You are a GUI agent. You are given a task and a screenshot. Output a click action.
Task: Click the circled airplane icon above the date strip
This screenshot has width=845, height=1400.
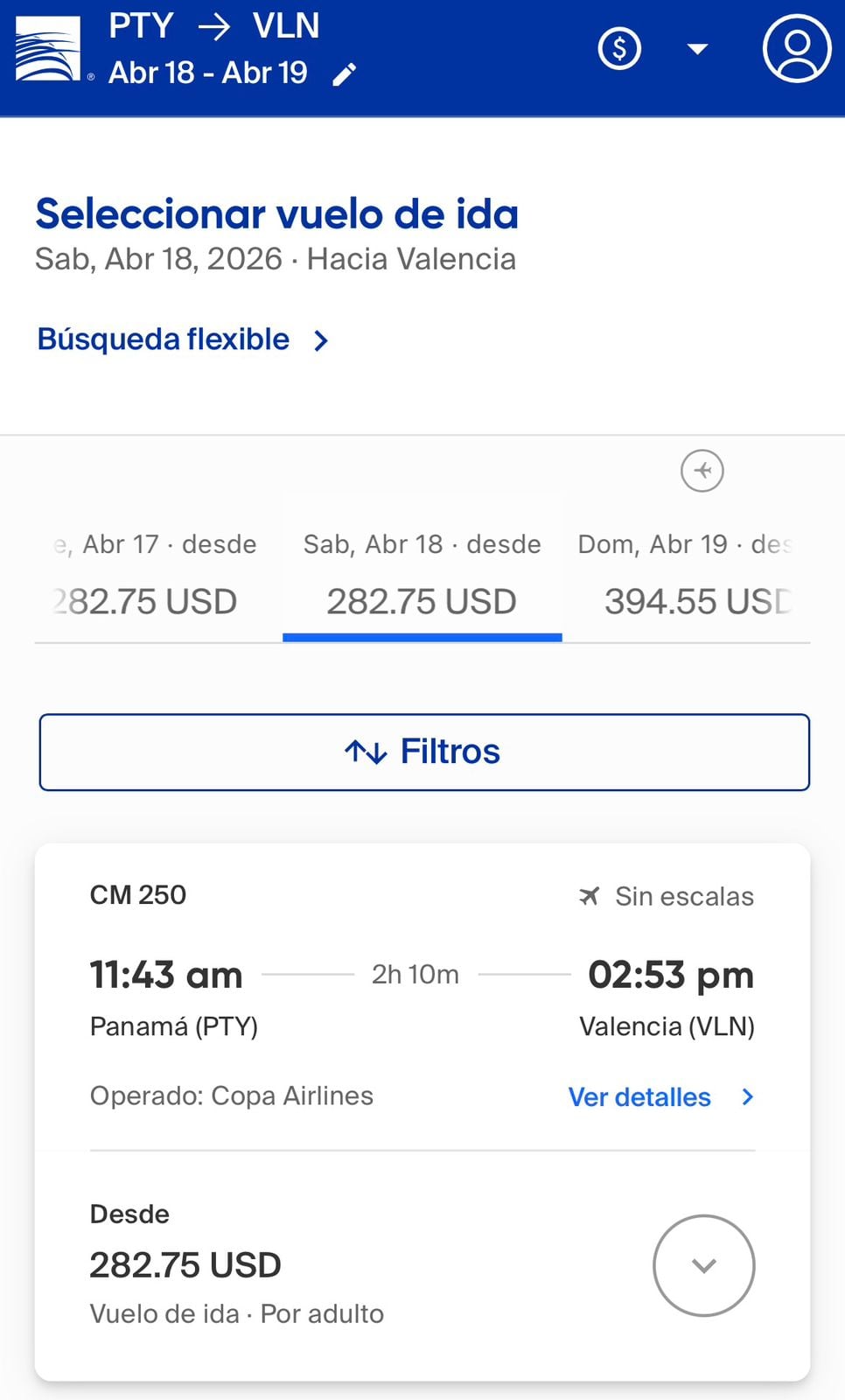coord(702,471)
